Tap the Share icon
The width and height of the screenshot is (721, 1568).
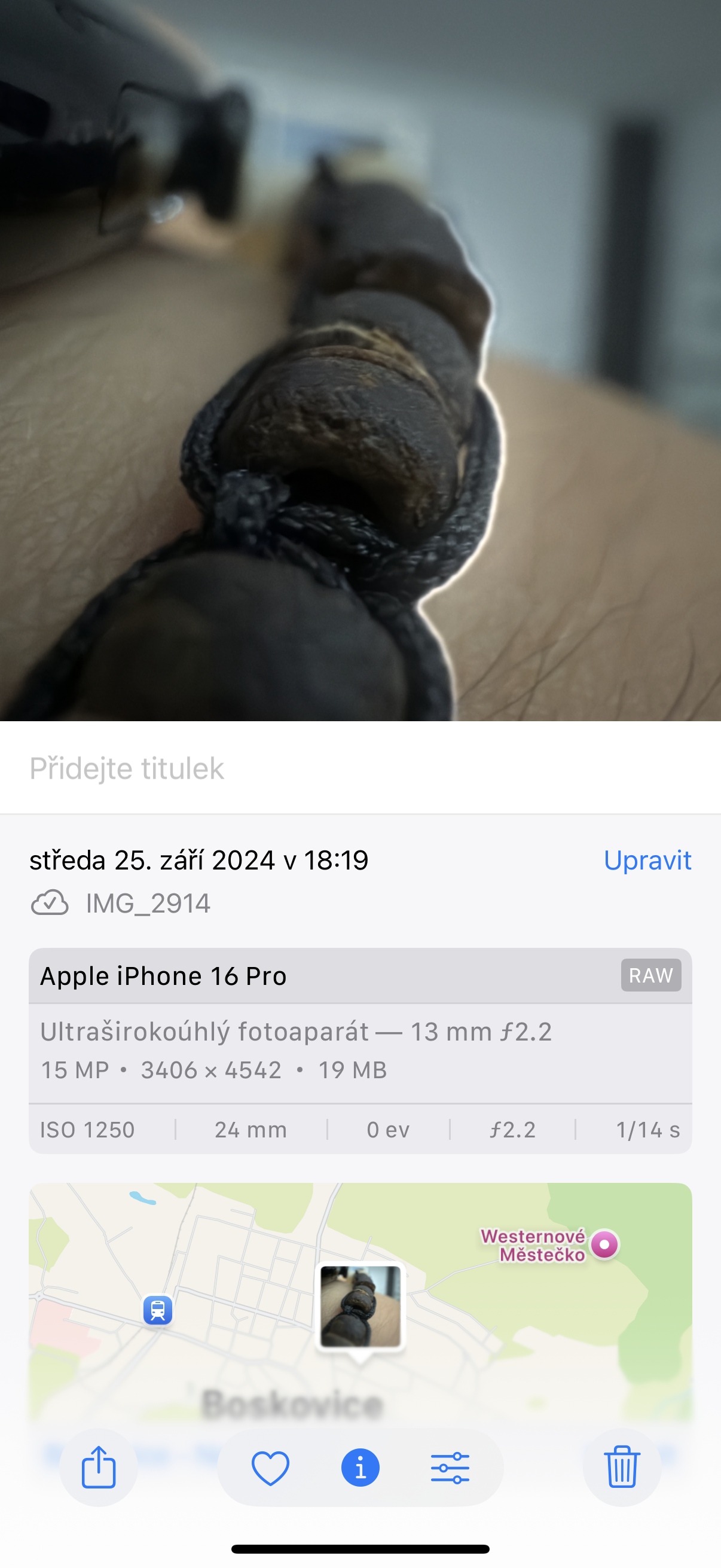99,1468
